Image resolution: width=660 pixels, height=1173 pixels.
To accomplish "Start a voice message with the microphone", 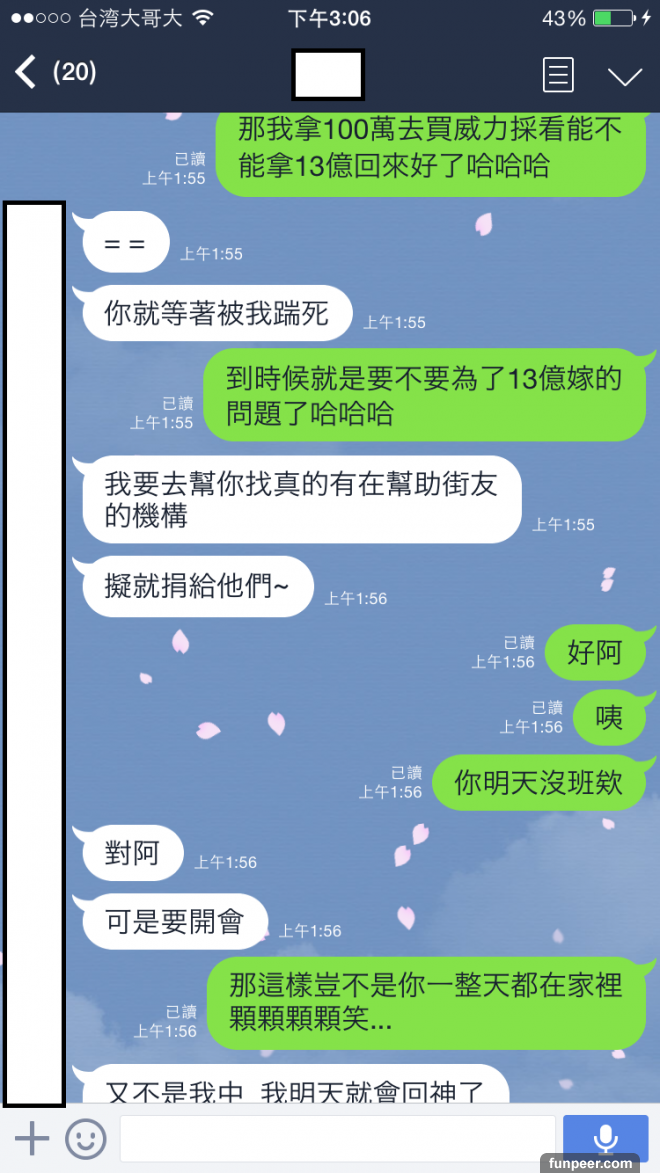I will [605, 1138].
